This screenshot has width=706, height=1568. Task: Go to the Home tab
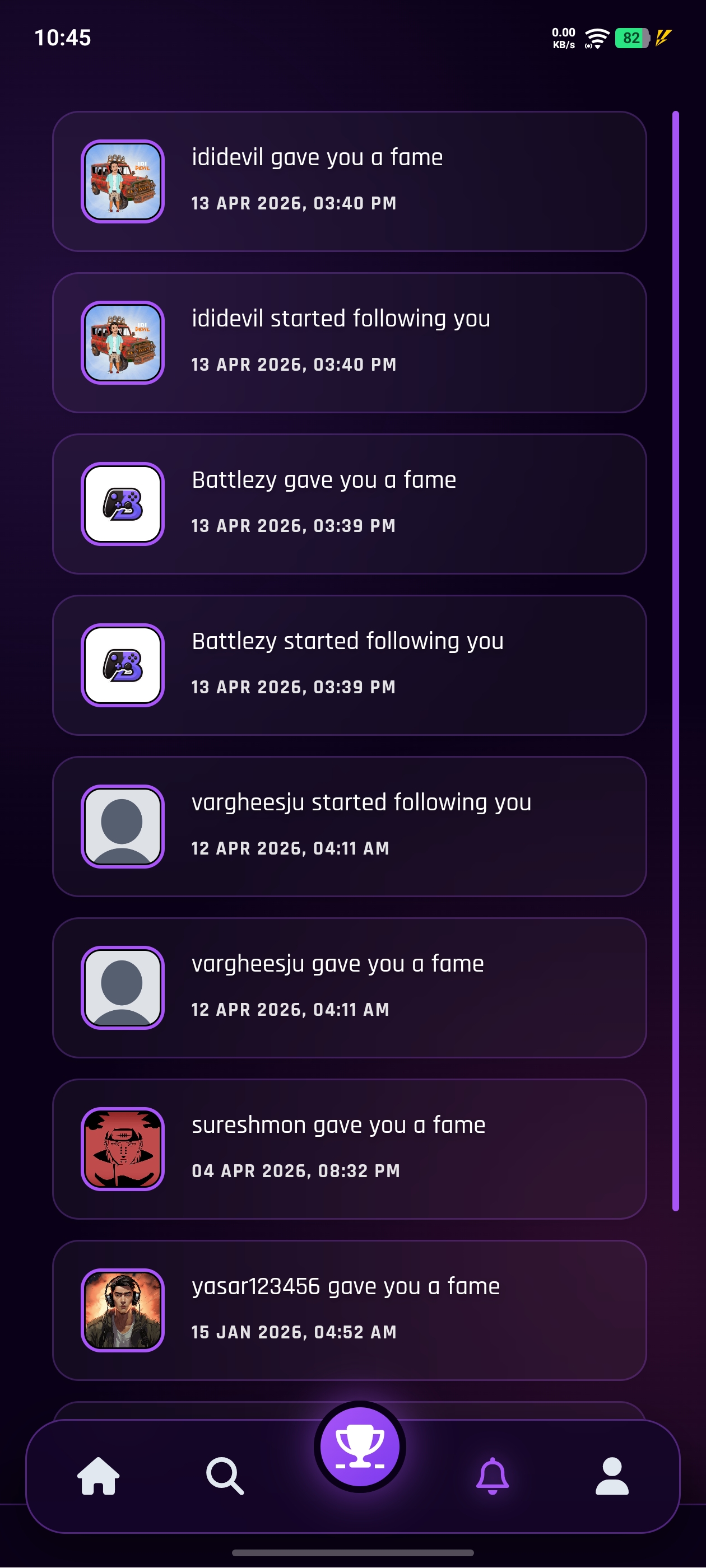pos(98,1476)
